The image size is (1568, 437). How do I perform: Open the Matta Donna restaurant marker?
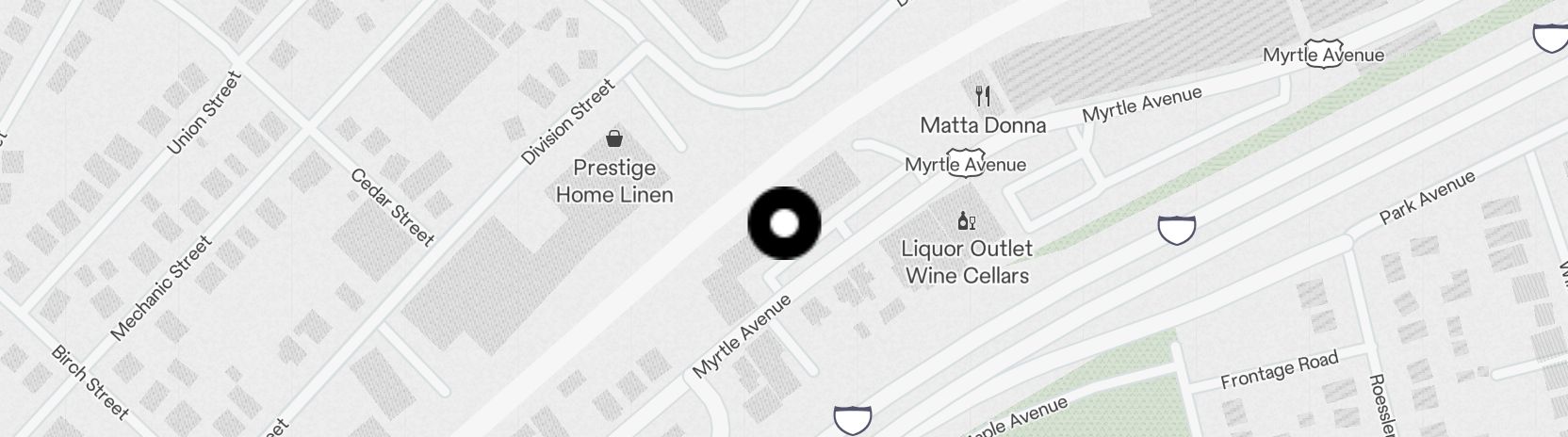click(983, 96)
